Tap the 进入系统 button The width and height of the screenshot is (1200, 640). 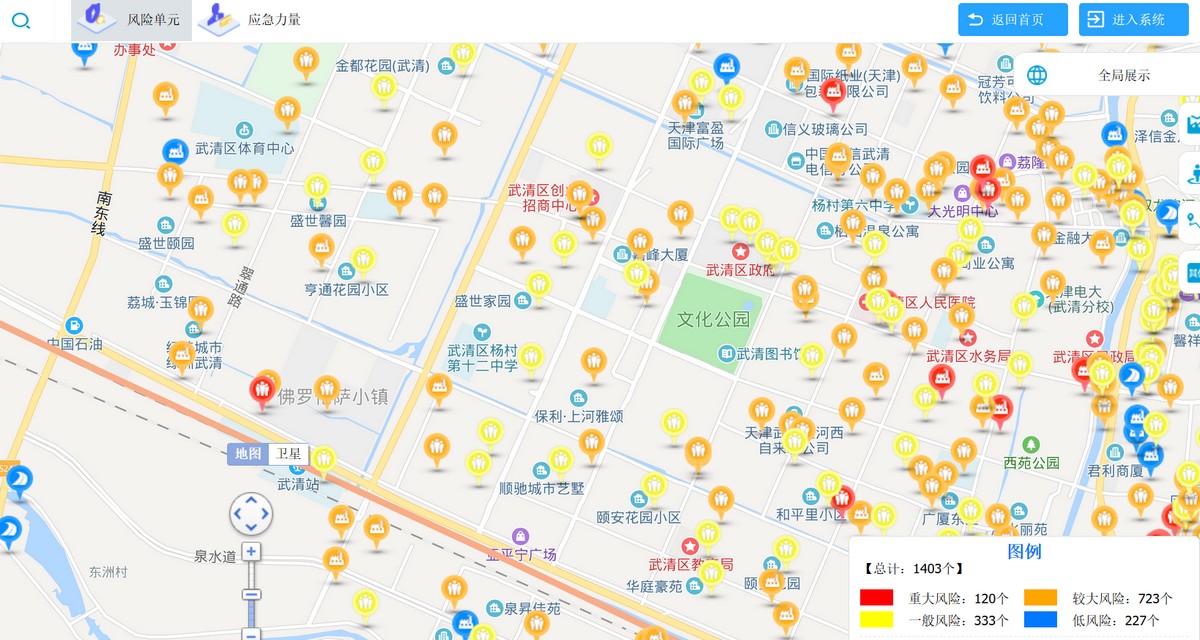[x=1133, y=20]
